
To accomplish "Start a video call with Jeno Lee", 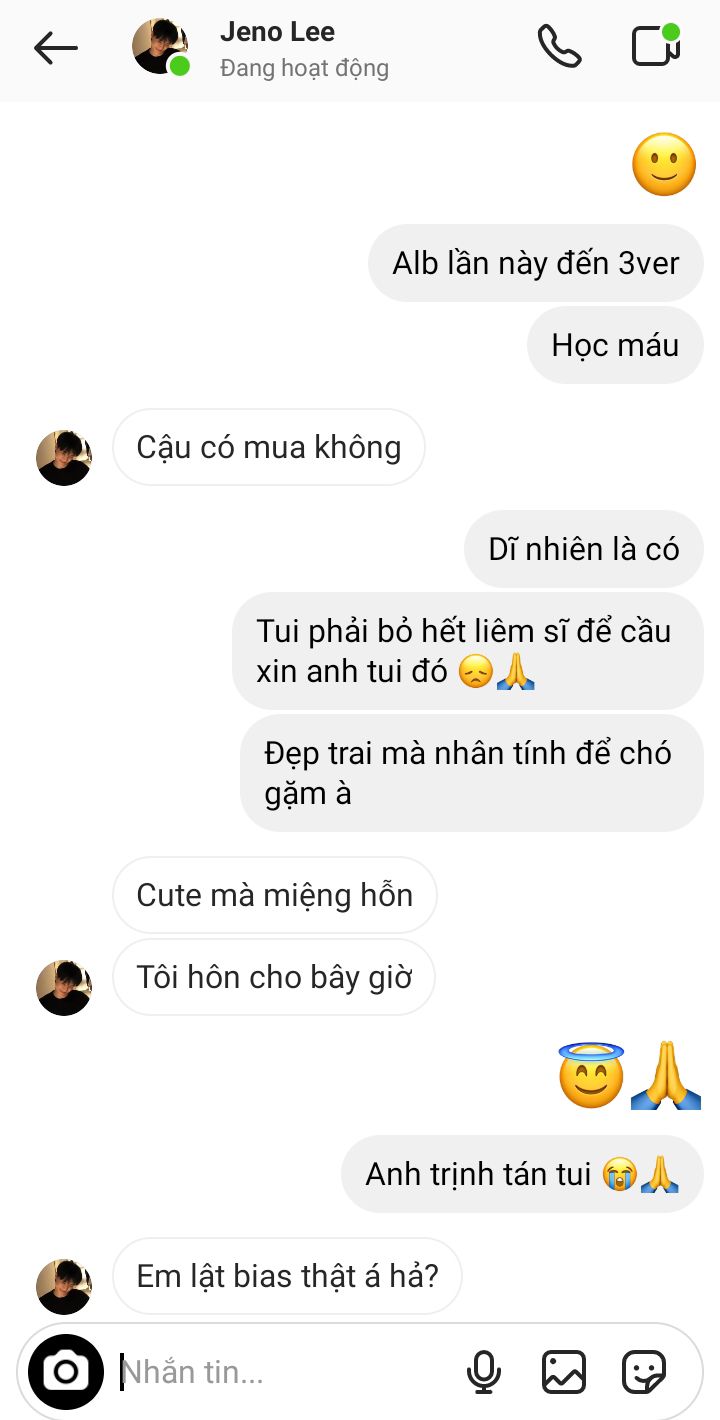I will pos(656,47).
